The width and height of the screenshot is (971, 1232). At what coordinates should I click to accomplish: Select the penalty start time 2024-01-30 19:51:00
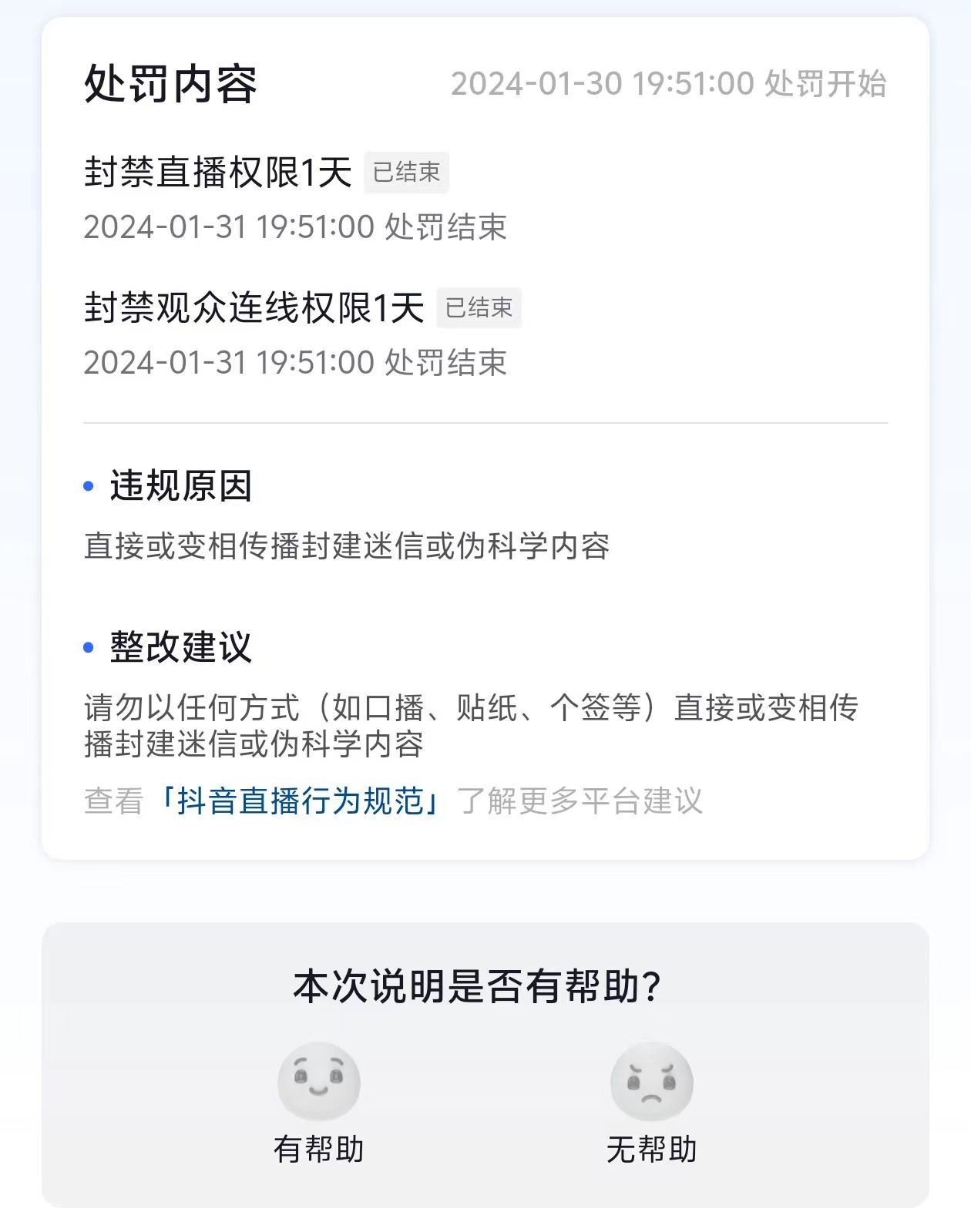pyautogui.click(x=670, y=85)
